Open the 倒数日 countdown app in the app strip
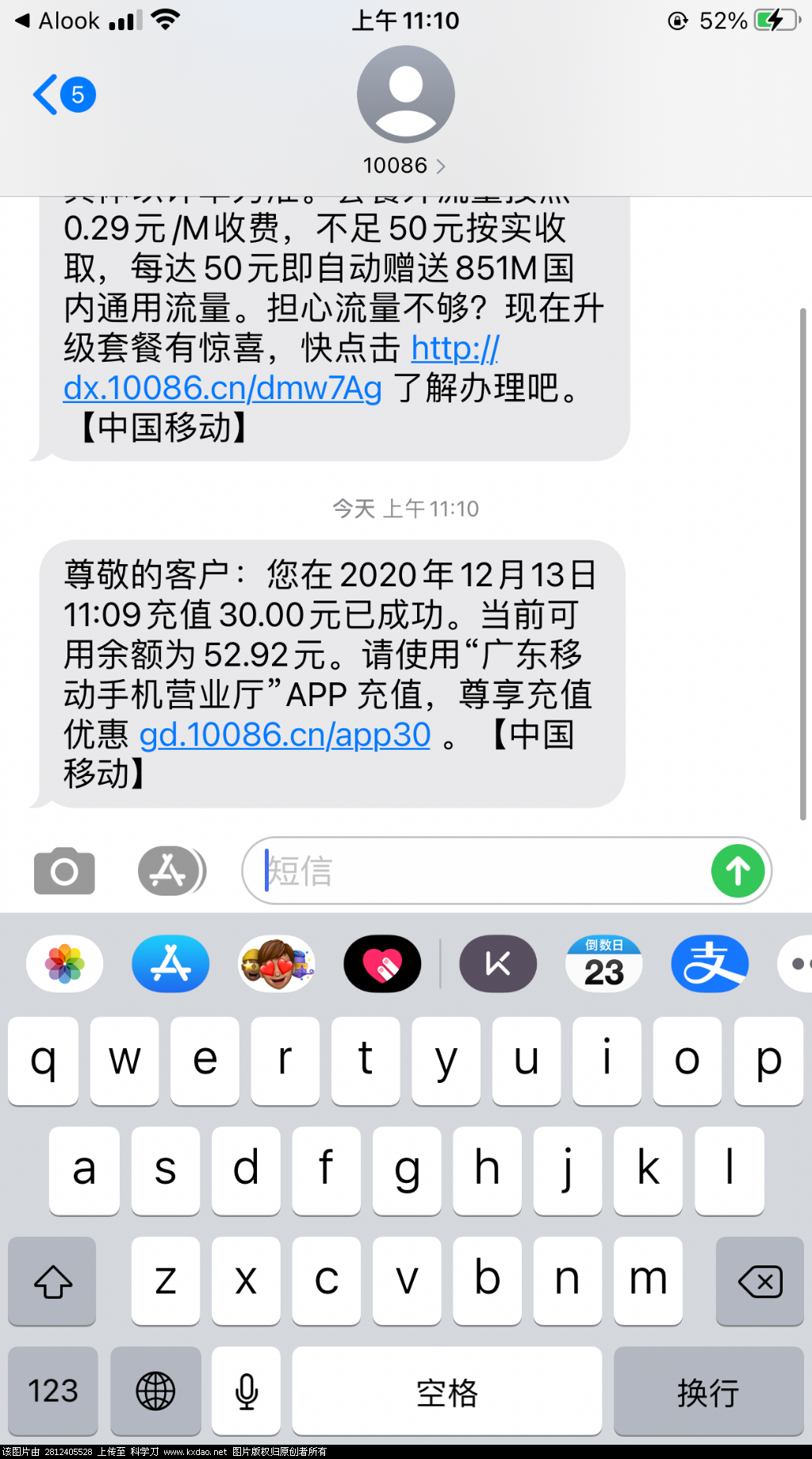This screenshot has height=1459, width=812. (x=604, y=964)
